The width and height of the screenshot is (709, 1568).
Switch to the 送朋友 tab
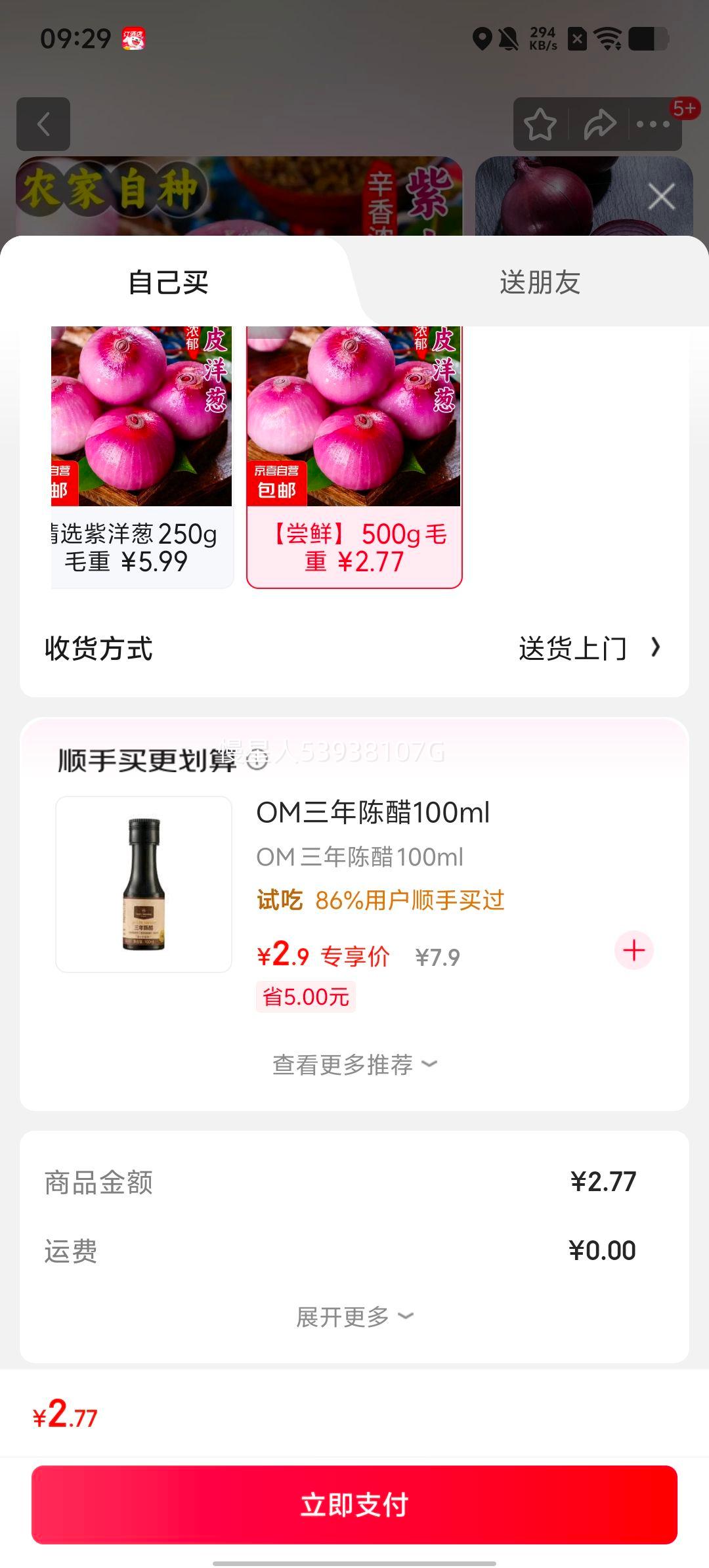pyautogui.click(x=540, y=282)
